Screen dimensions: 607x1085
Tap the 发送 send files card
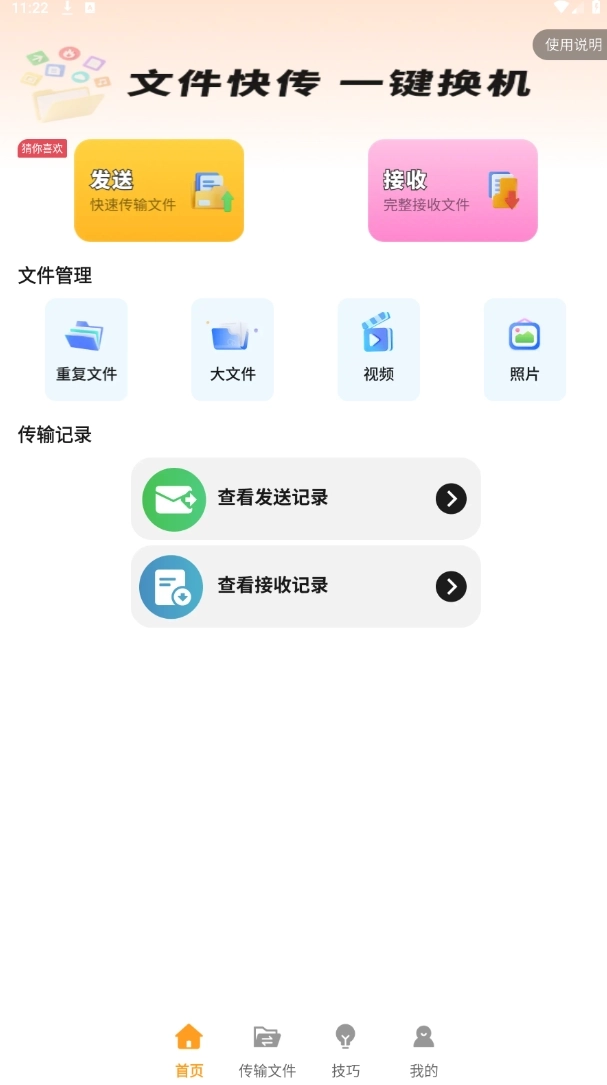click(159, 190)
